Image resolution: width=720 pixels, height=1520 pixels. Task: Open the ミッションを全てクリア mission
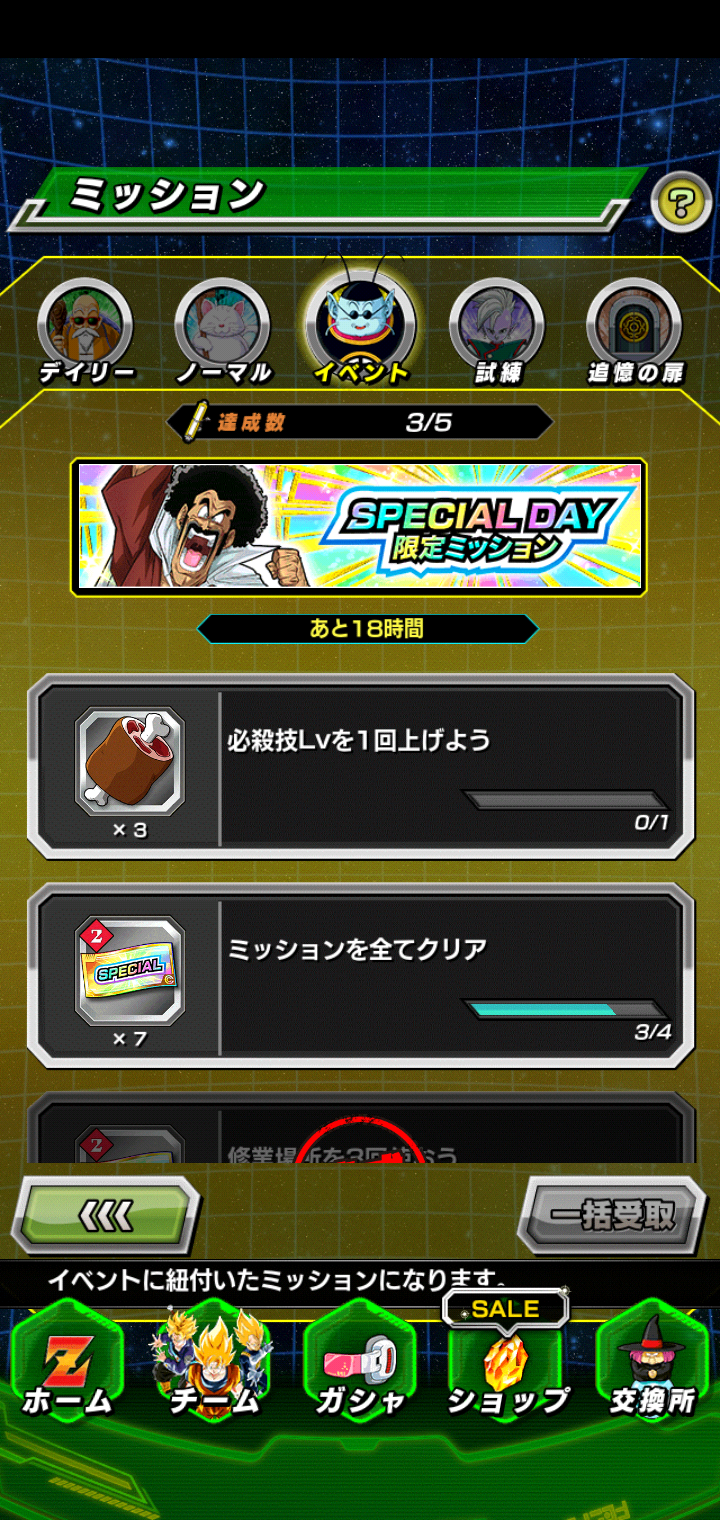point(360,976)
